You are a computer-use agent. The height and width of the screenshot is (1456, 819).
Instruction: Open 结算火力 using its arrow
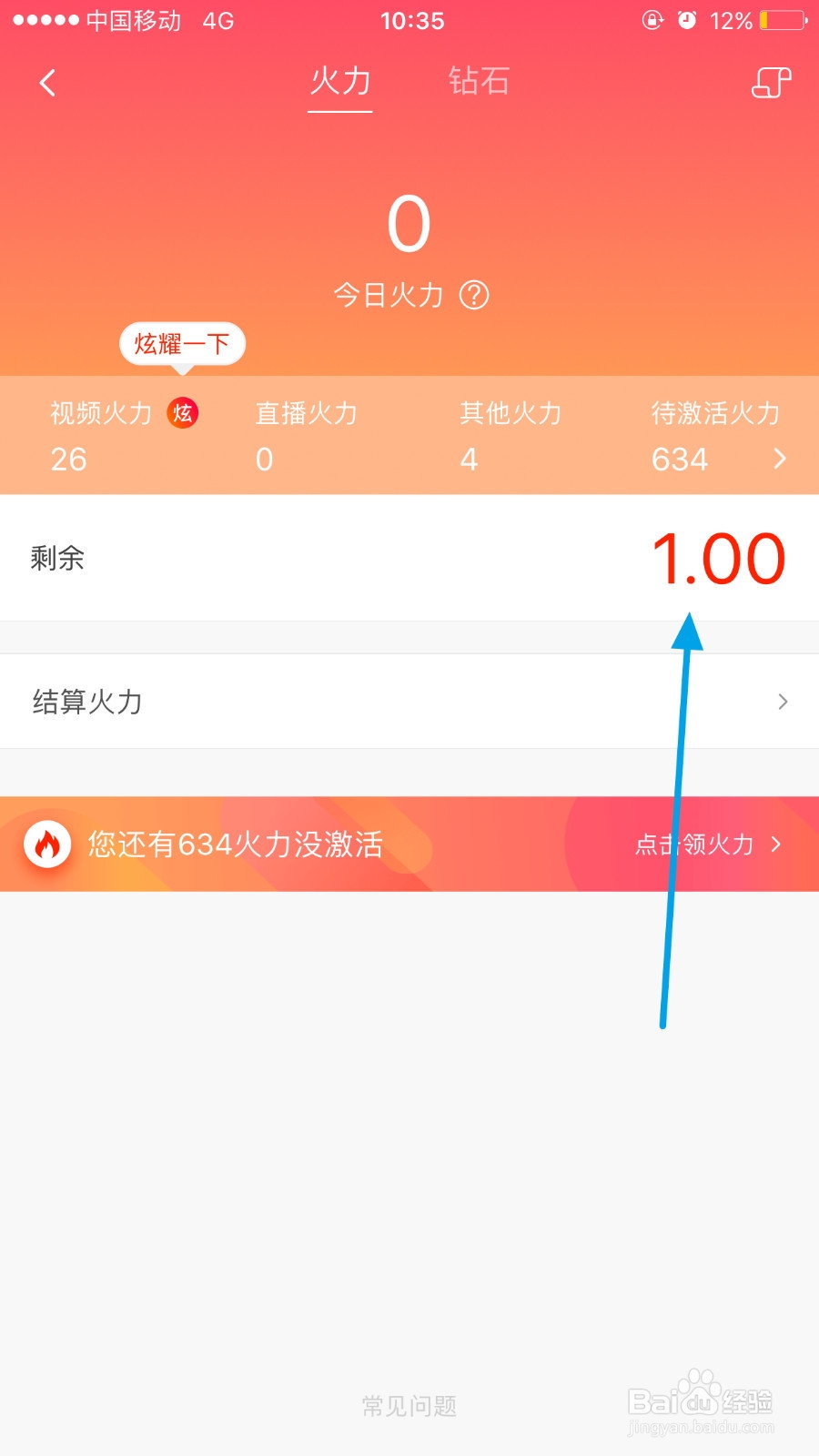pyautogui.click(x=782, y=702)
